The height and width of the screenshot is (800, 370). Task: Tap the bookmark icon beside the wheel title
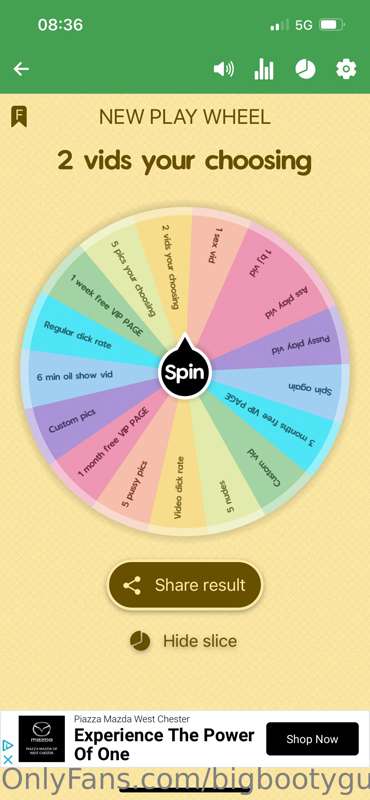pos(19,117)
